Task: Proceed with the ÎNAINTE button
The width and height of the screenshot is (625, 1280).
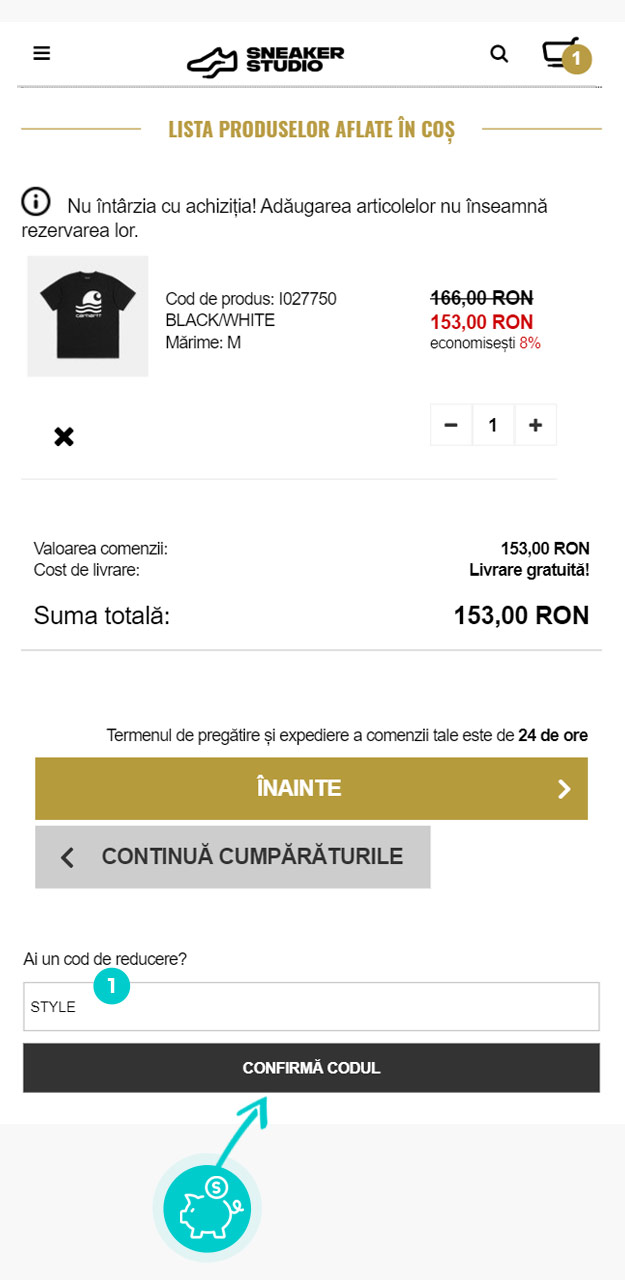Action: click(311, 788)
